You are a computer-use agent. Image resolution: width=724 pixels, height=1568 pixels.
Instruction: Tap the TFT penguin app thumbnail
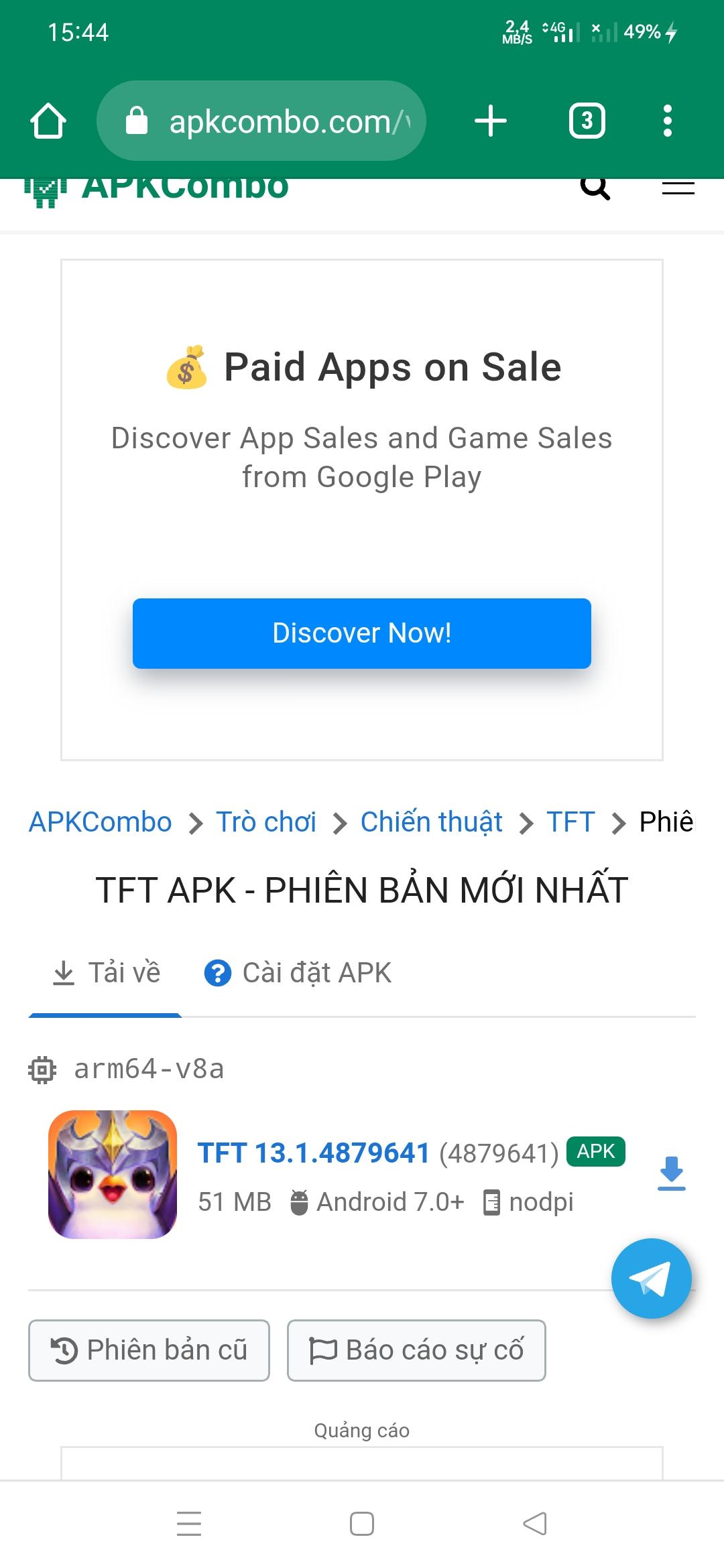click(x=113, y=1171)
